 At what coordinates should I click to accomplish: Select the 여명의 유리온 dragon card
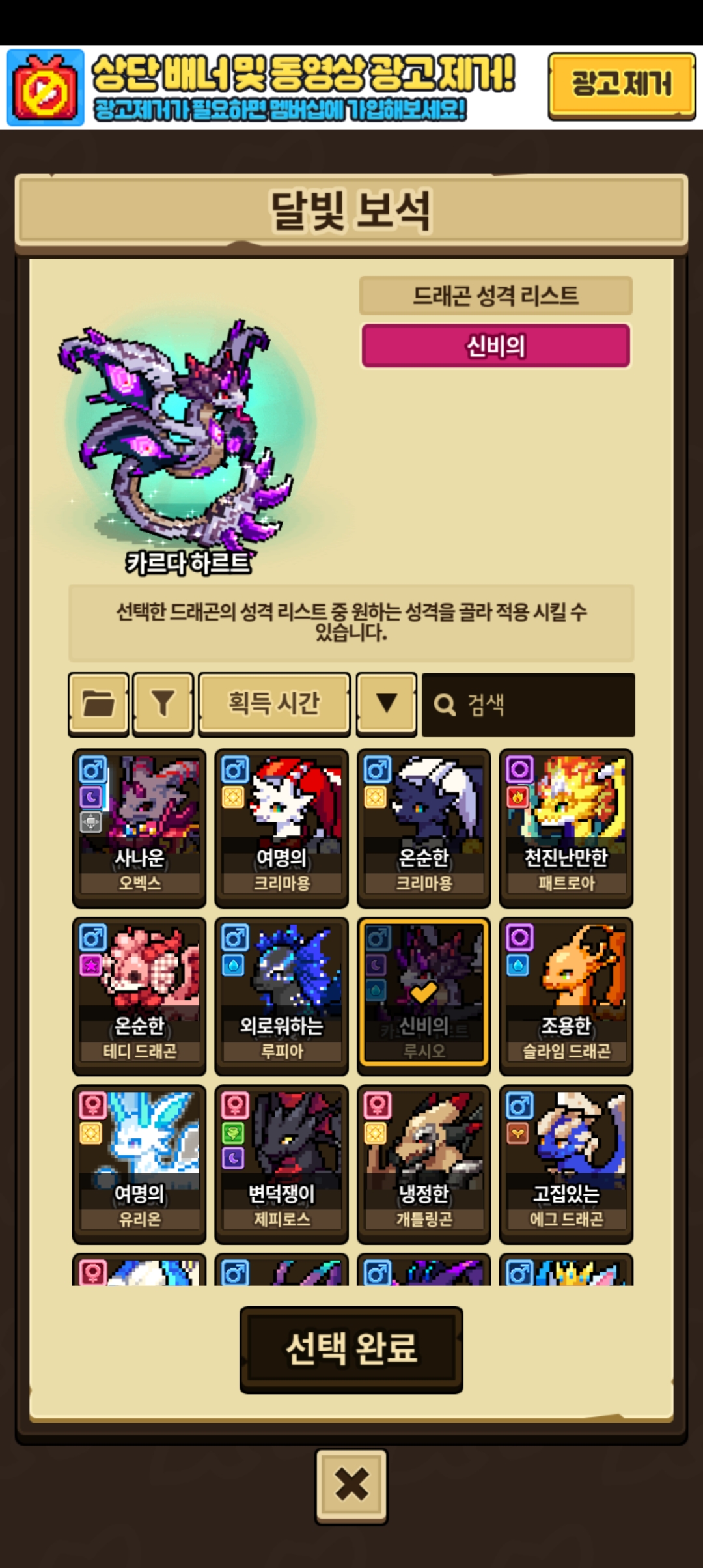coord(139,1164)
